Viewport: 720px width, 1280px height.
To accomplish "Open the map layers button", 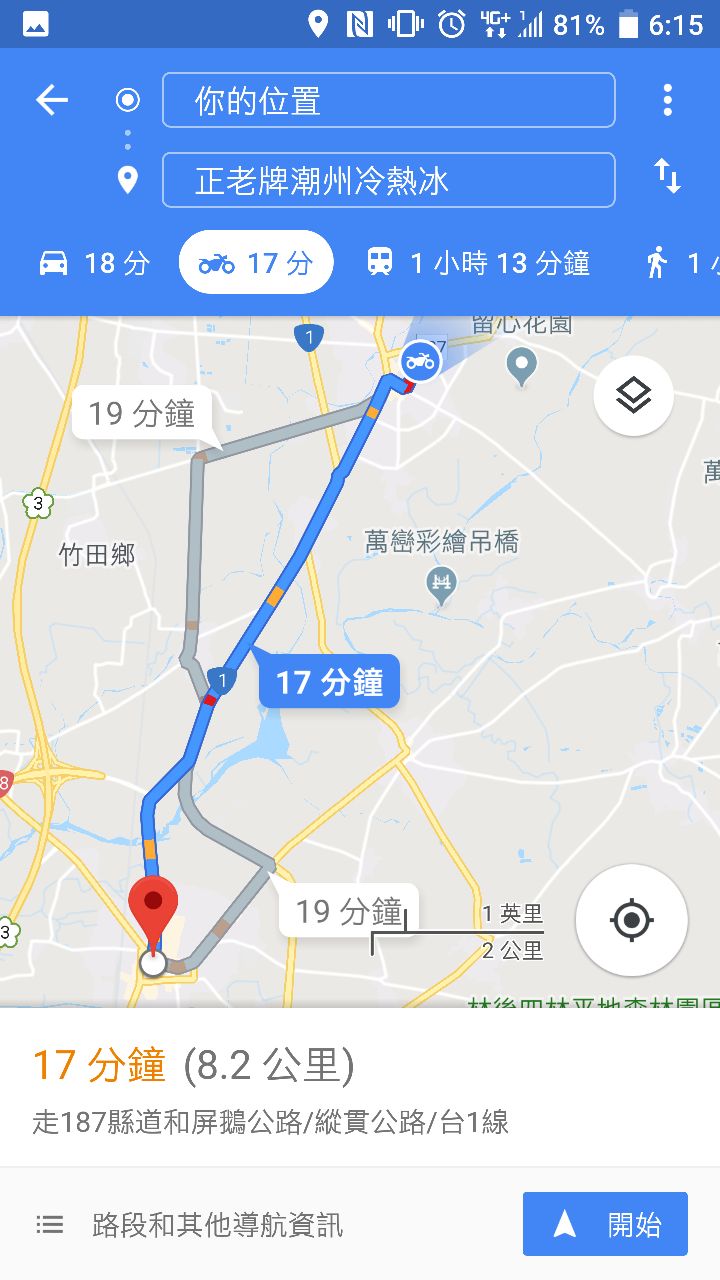I will [633, 396].
